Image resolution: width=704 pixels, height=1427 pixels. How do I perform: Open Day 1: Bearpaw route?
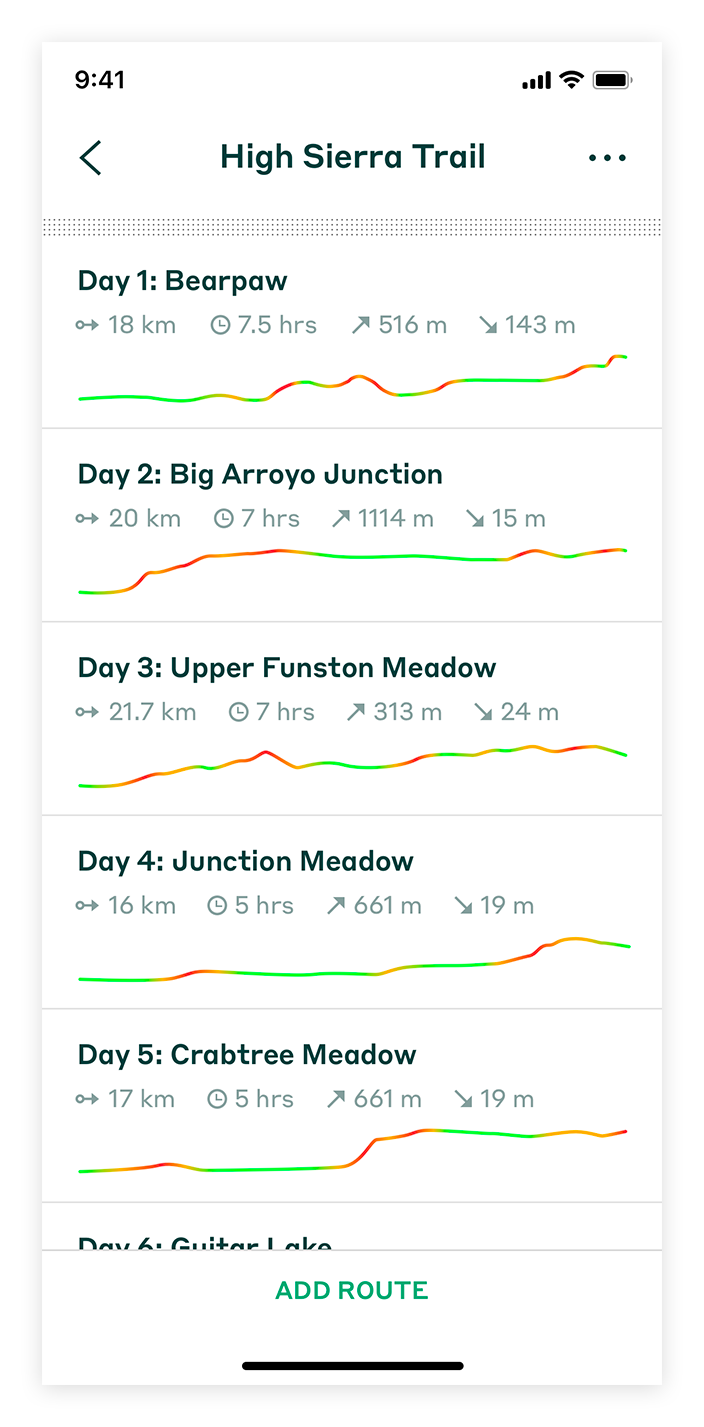pos(352,333)
